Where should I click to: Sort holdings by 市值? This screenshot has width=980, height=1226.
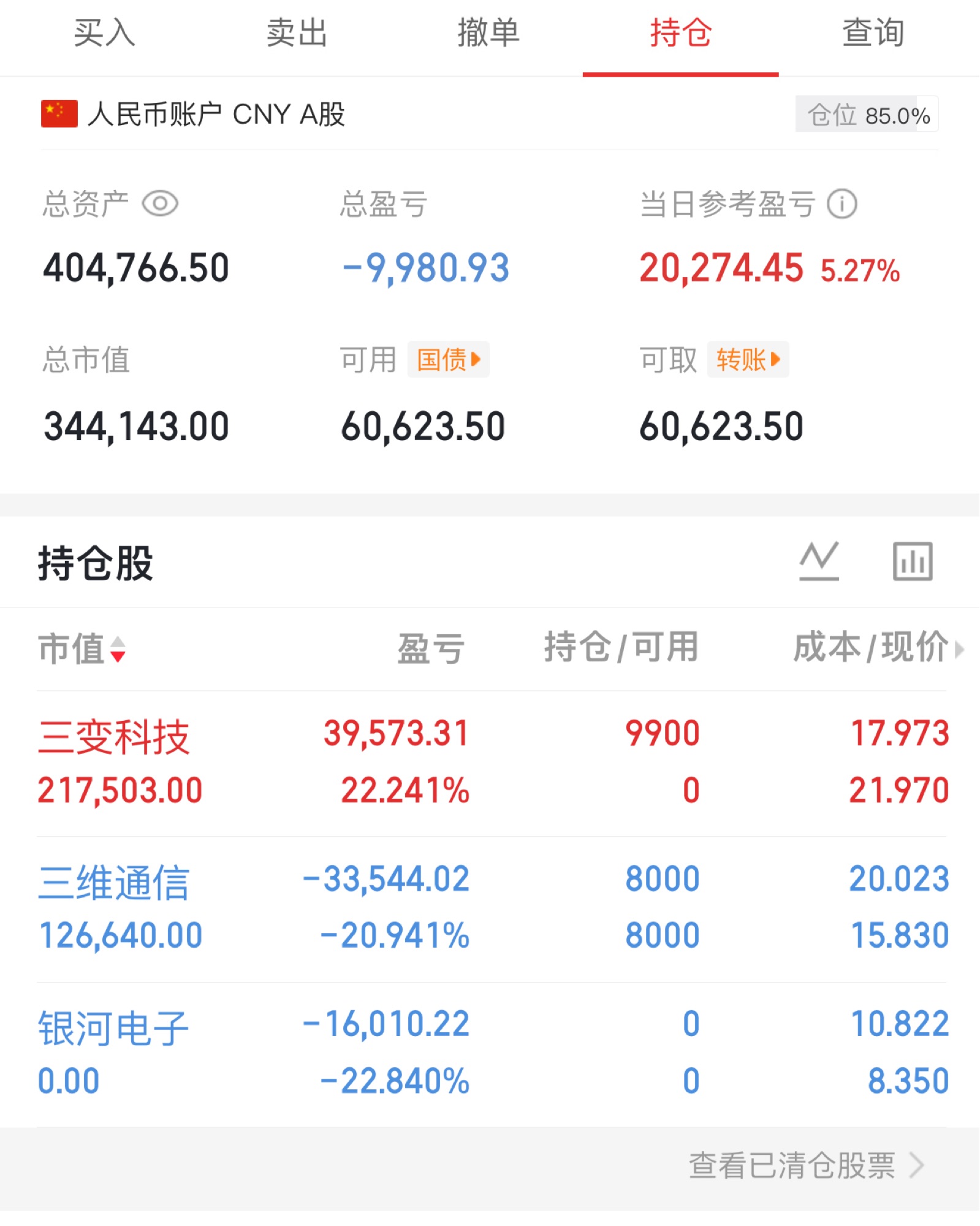coord(82,649)
